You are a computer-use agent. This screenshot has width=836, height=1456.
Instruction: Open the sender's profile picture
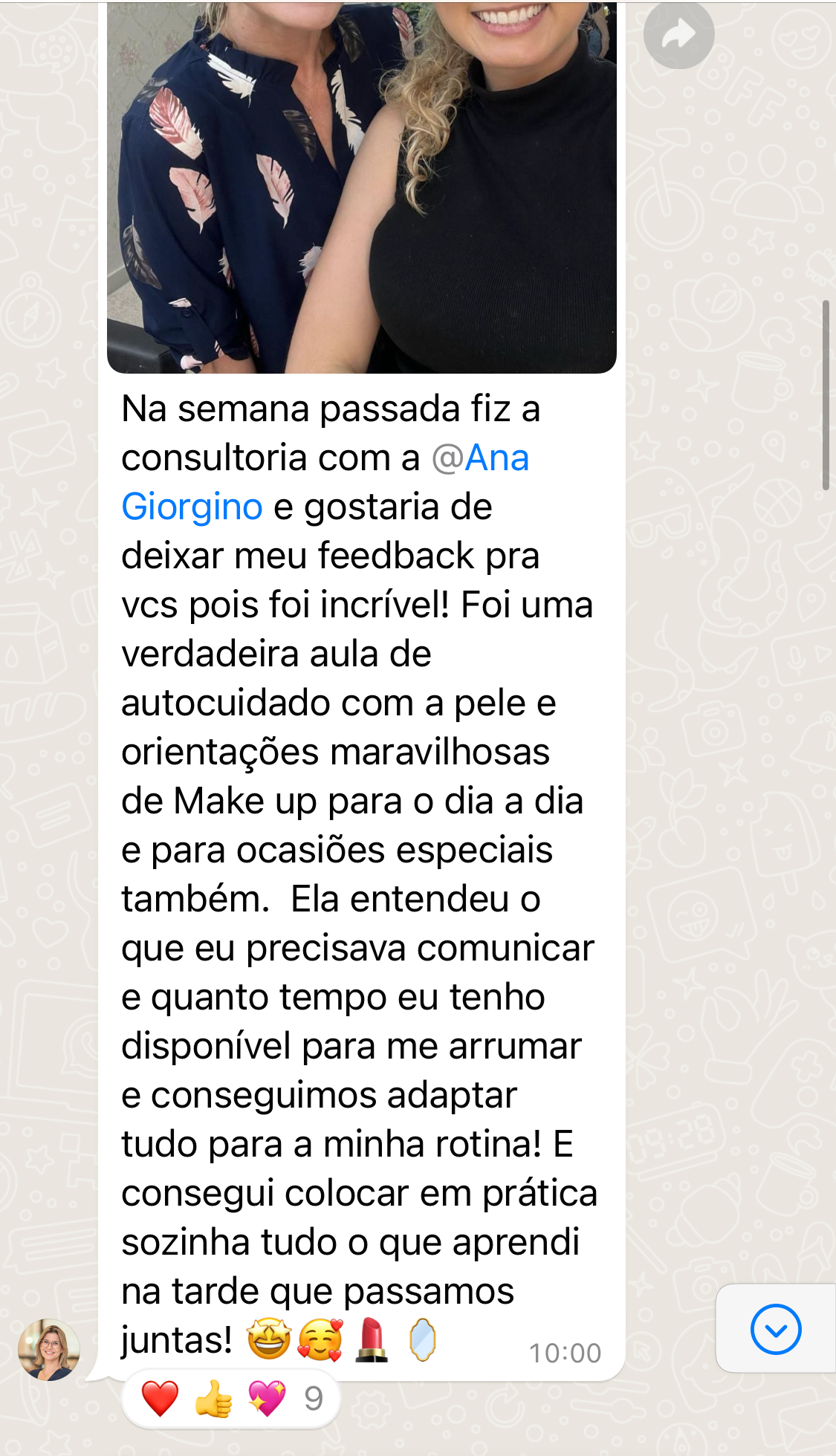(49, 1350)
